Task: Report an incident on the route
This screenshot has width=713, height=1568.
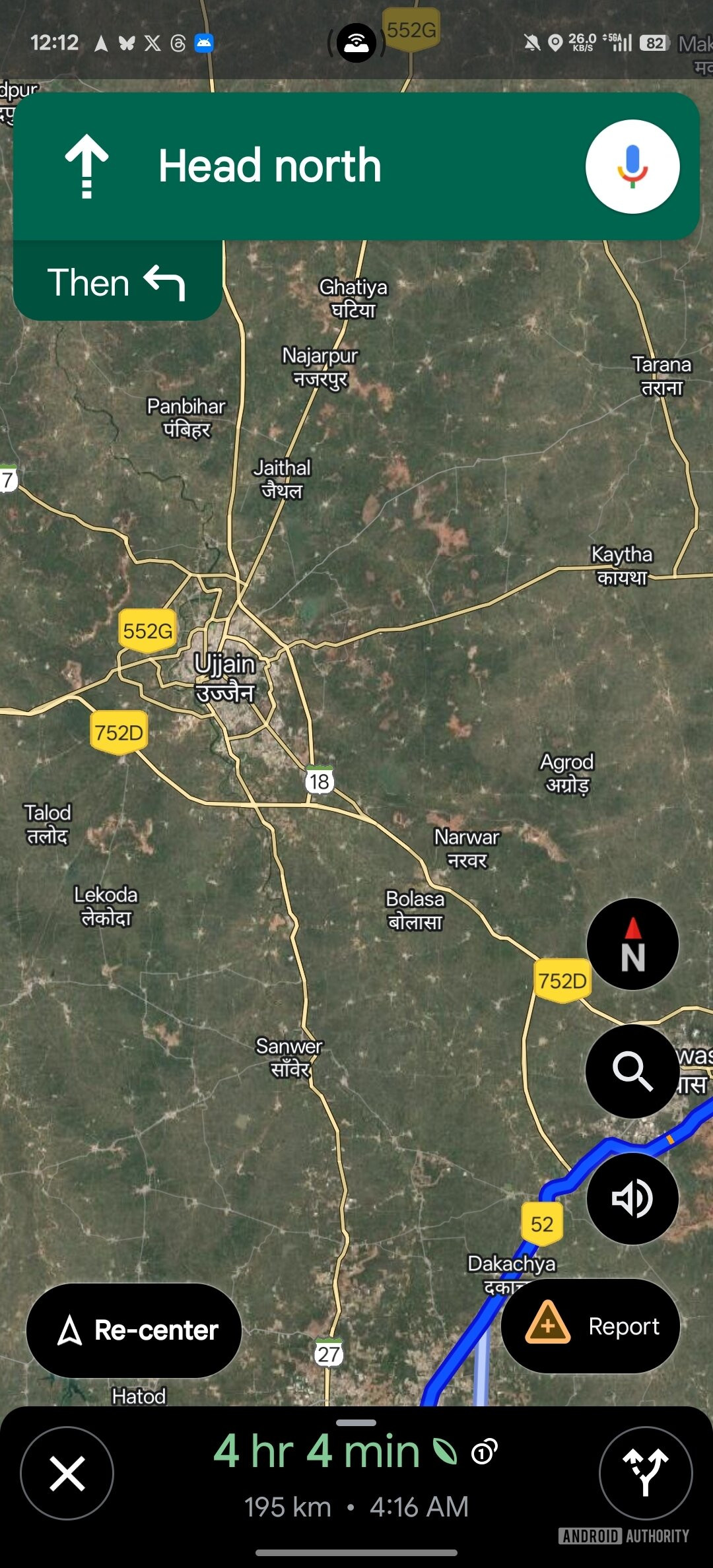Action: pos(590,1326)
